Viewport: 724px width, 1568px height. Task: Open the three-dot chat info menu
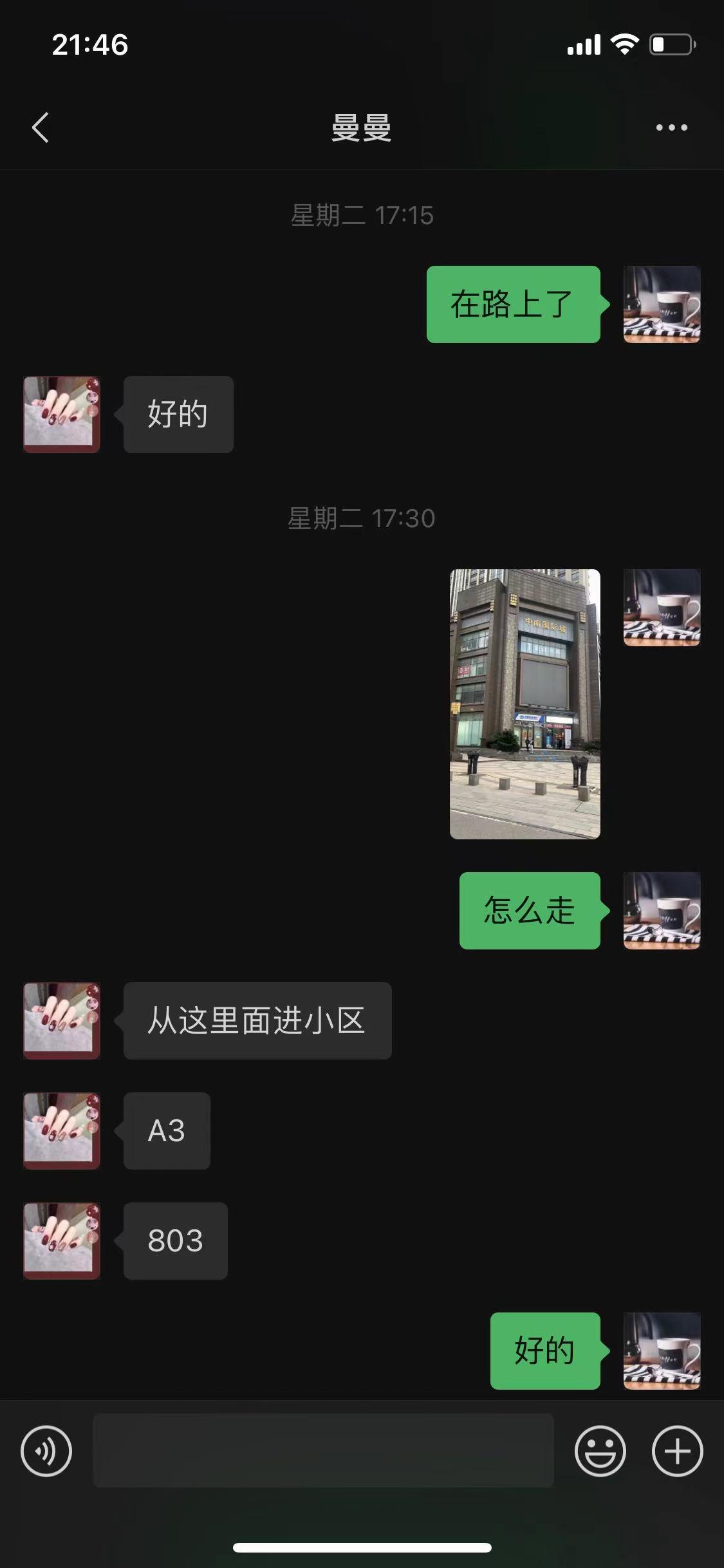(671, 127)
